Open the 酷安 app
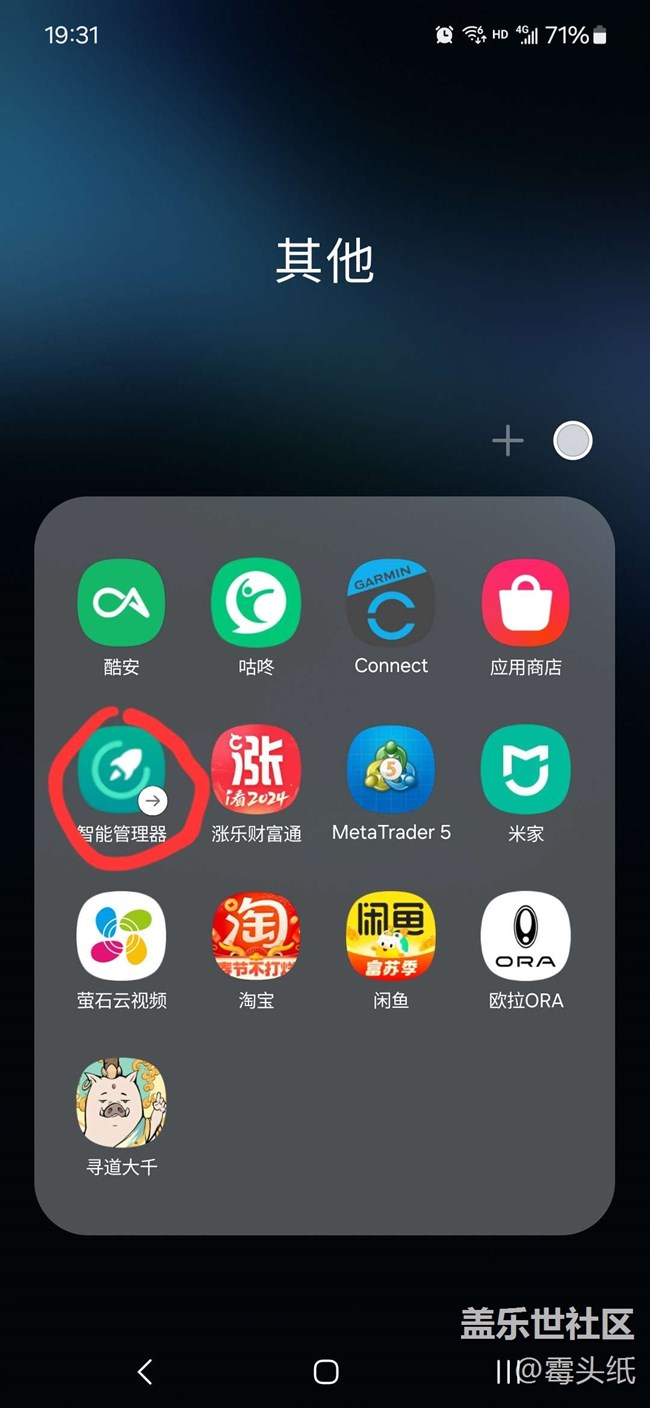This screenshot has width=650, height=1408. tap(121, 603)
